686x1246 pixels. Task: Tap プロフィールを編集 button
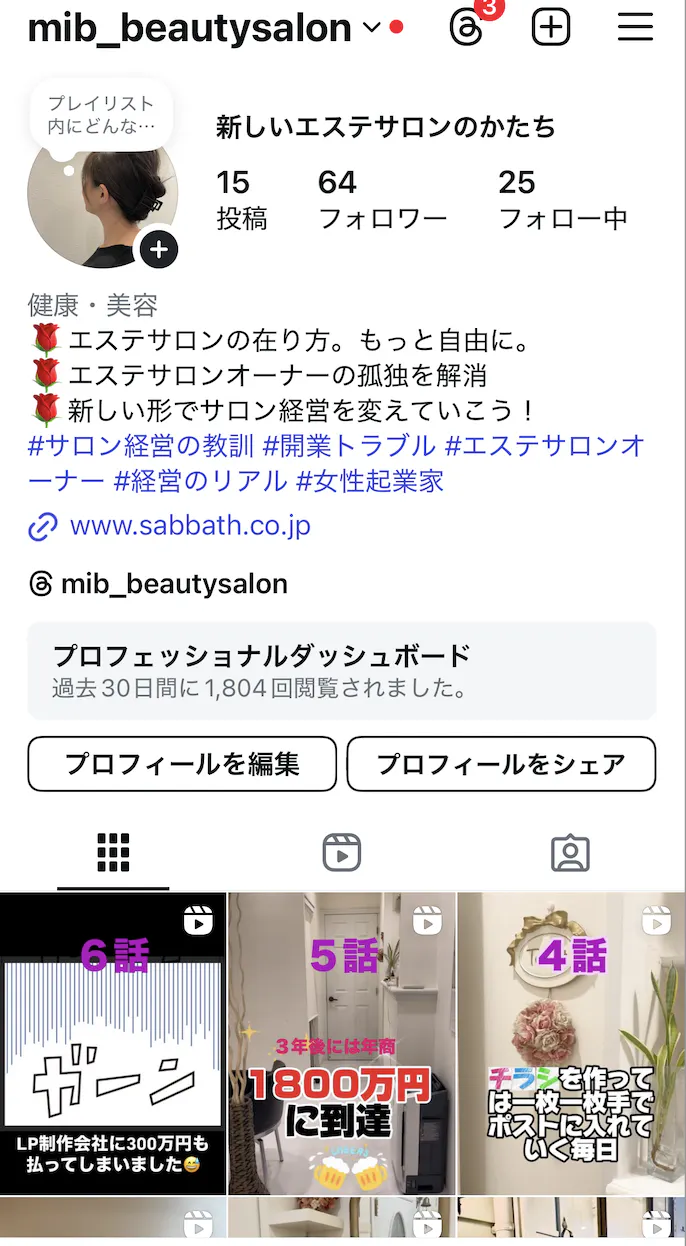(x=182, y=764)
